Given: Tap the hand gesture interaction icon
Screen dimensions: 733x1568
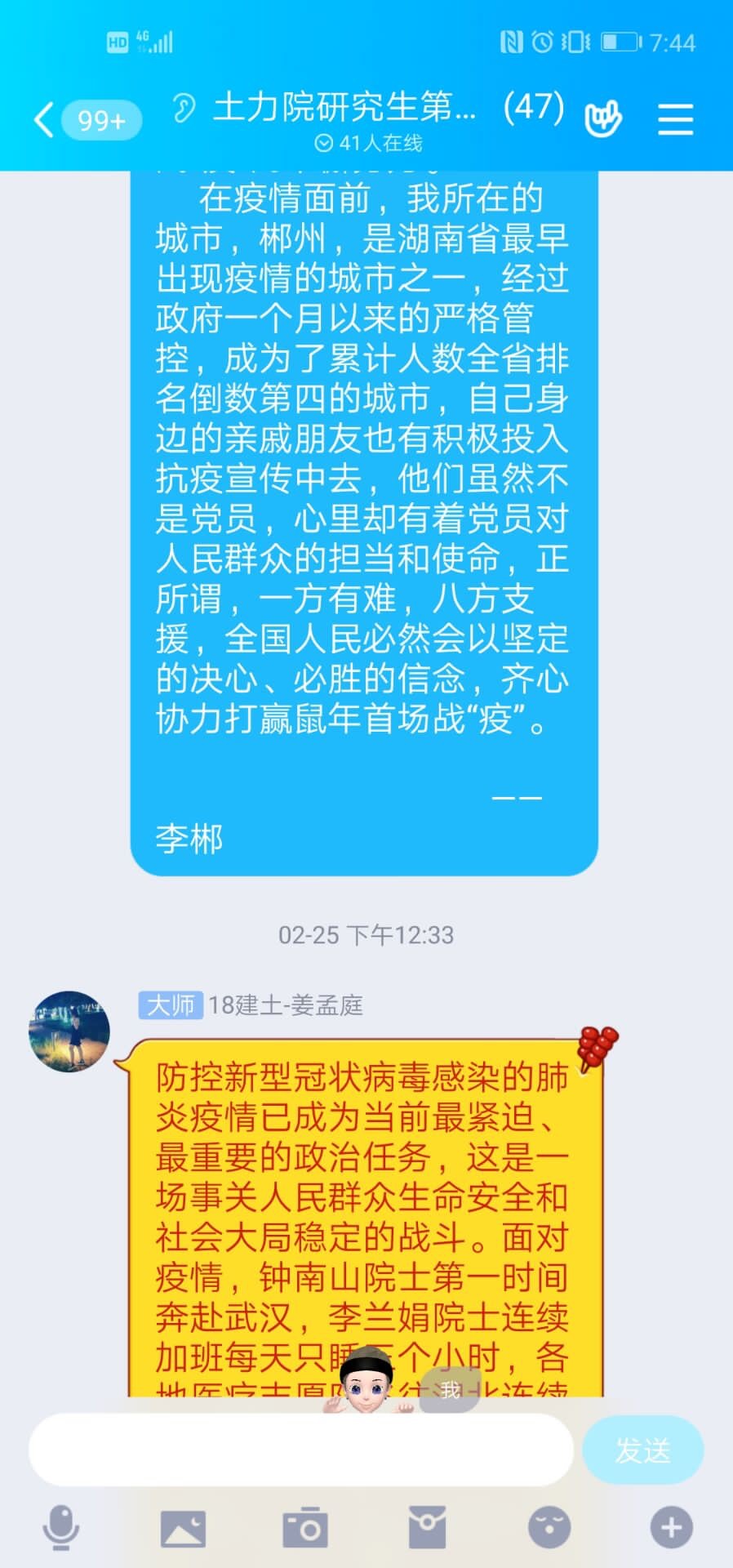Looking at the screenshot, I should [x=602, y=117].
